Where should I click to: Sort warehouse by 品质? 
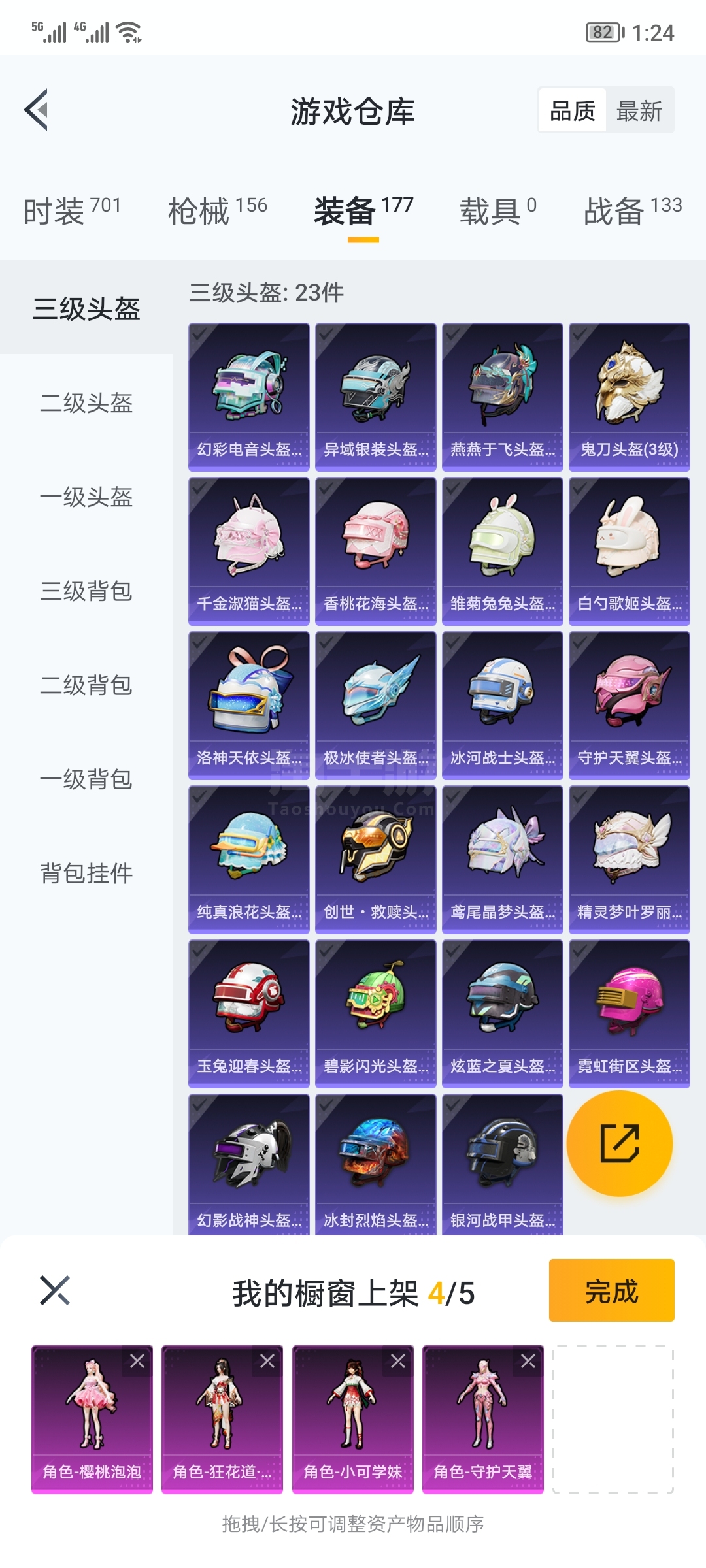(x=573, y=111)
